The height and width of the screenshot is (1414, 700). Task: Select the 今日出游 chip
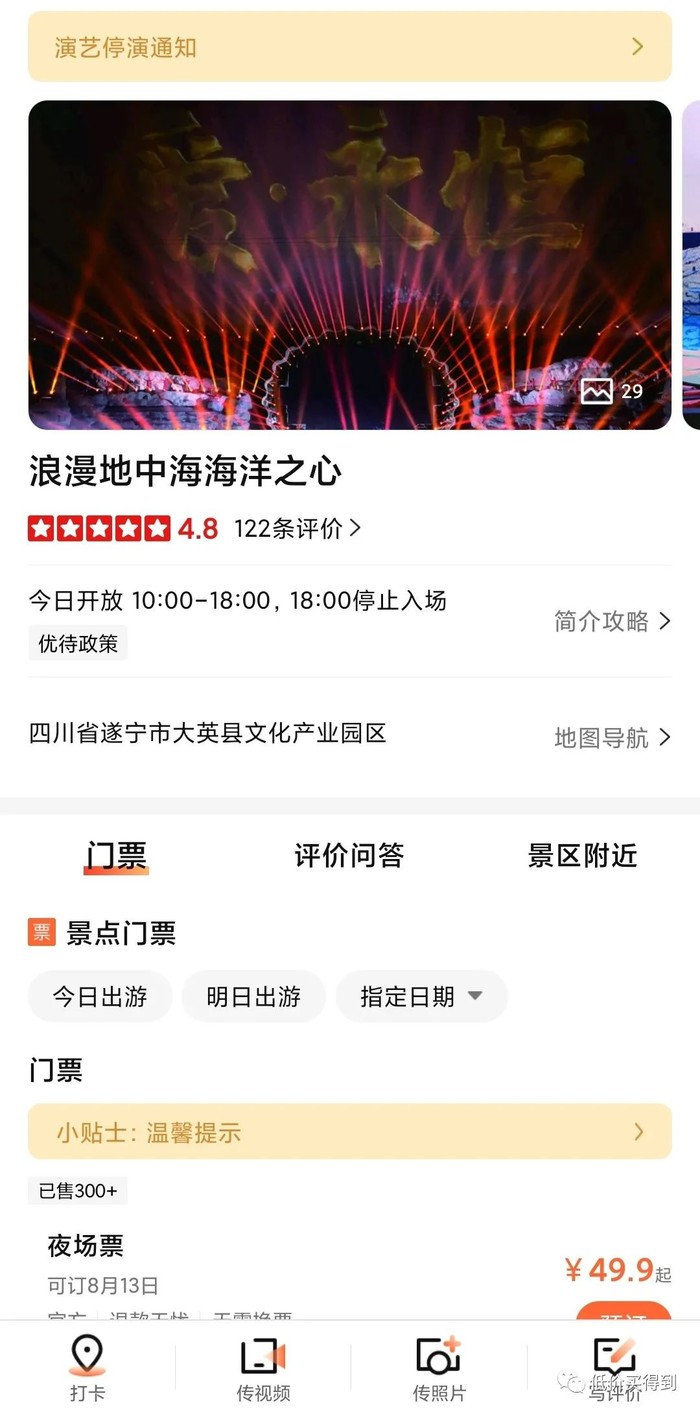pyautogui.click(x=100, y=996)
